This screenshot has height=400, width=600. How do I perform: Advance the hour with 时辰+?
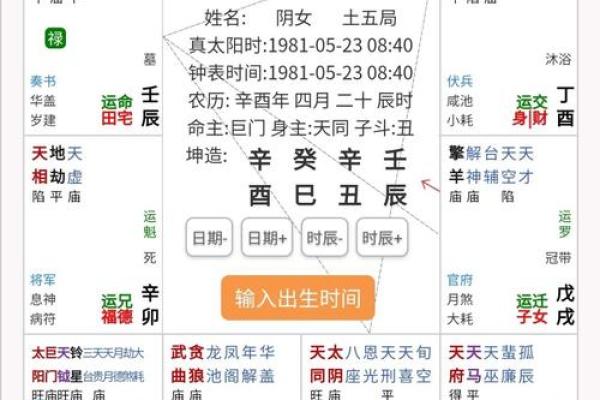click(x=382, y=238)
